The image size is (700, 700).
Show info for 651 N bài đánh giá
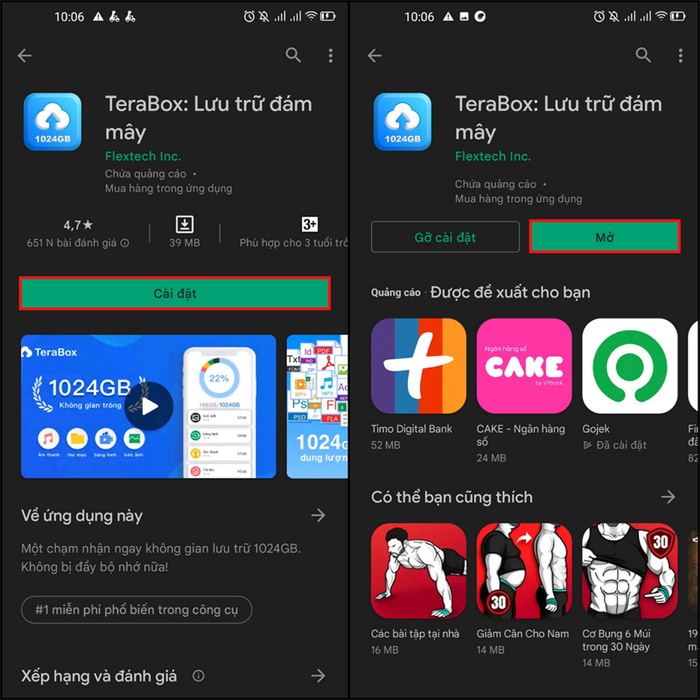pyautogui.click(x=124, y=243)
